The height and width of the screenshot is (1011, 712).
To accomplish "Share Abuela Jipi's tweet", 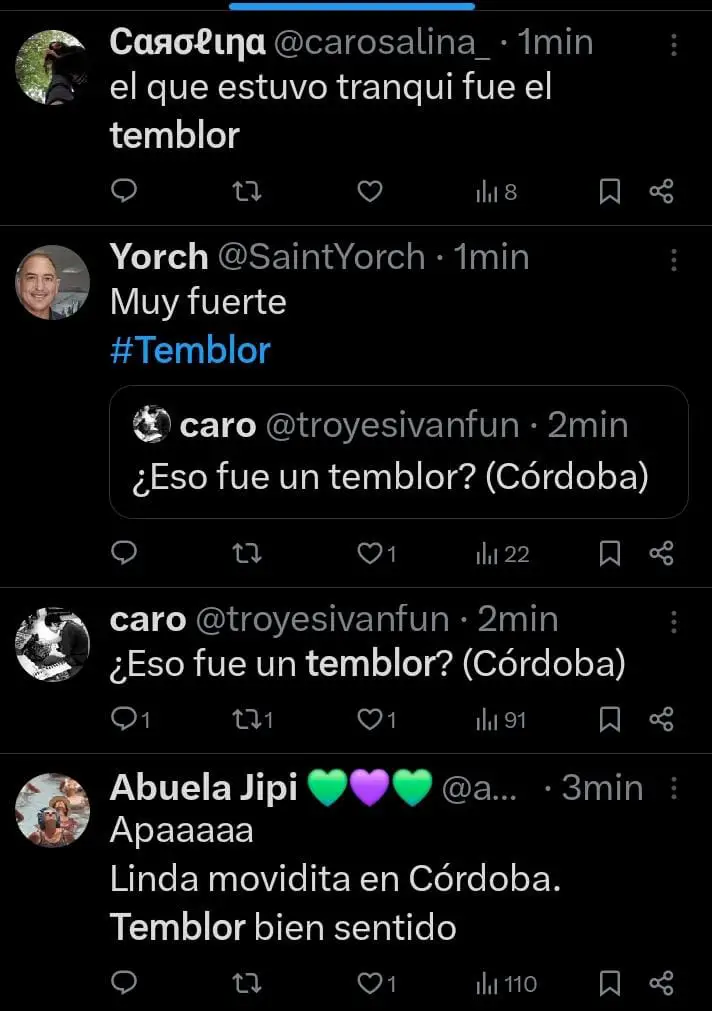I will coord(661,984).
